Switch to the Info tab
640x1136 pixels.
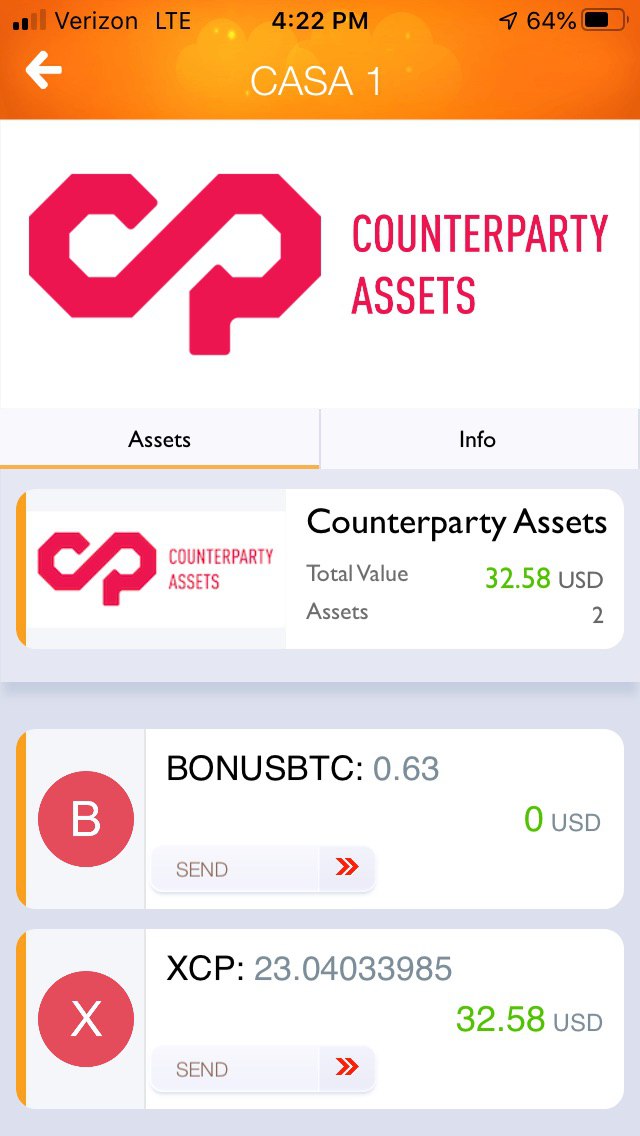coord(480,439)
